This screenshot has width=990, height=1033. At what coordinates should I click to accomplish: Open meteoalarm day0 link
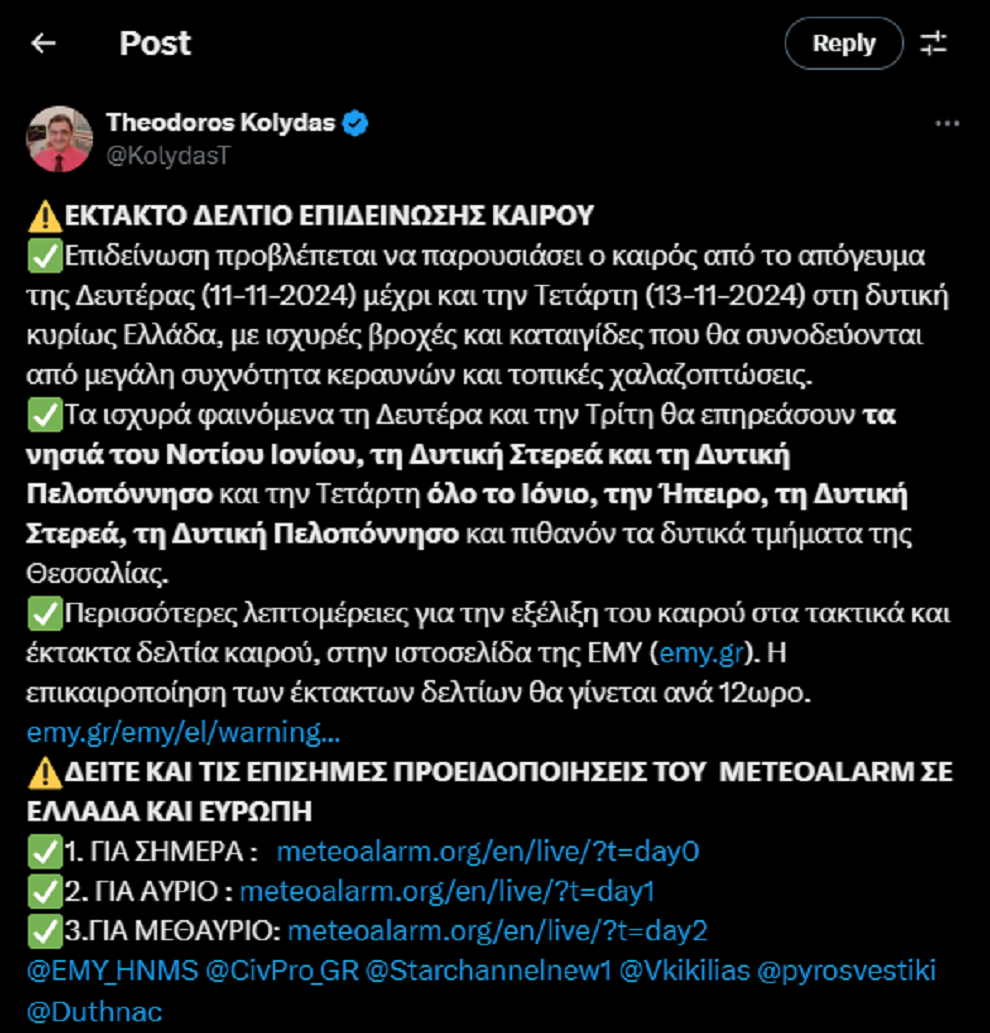(487, 852)
